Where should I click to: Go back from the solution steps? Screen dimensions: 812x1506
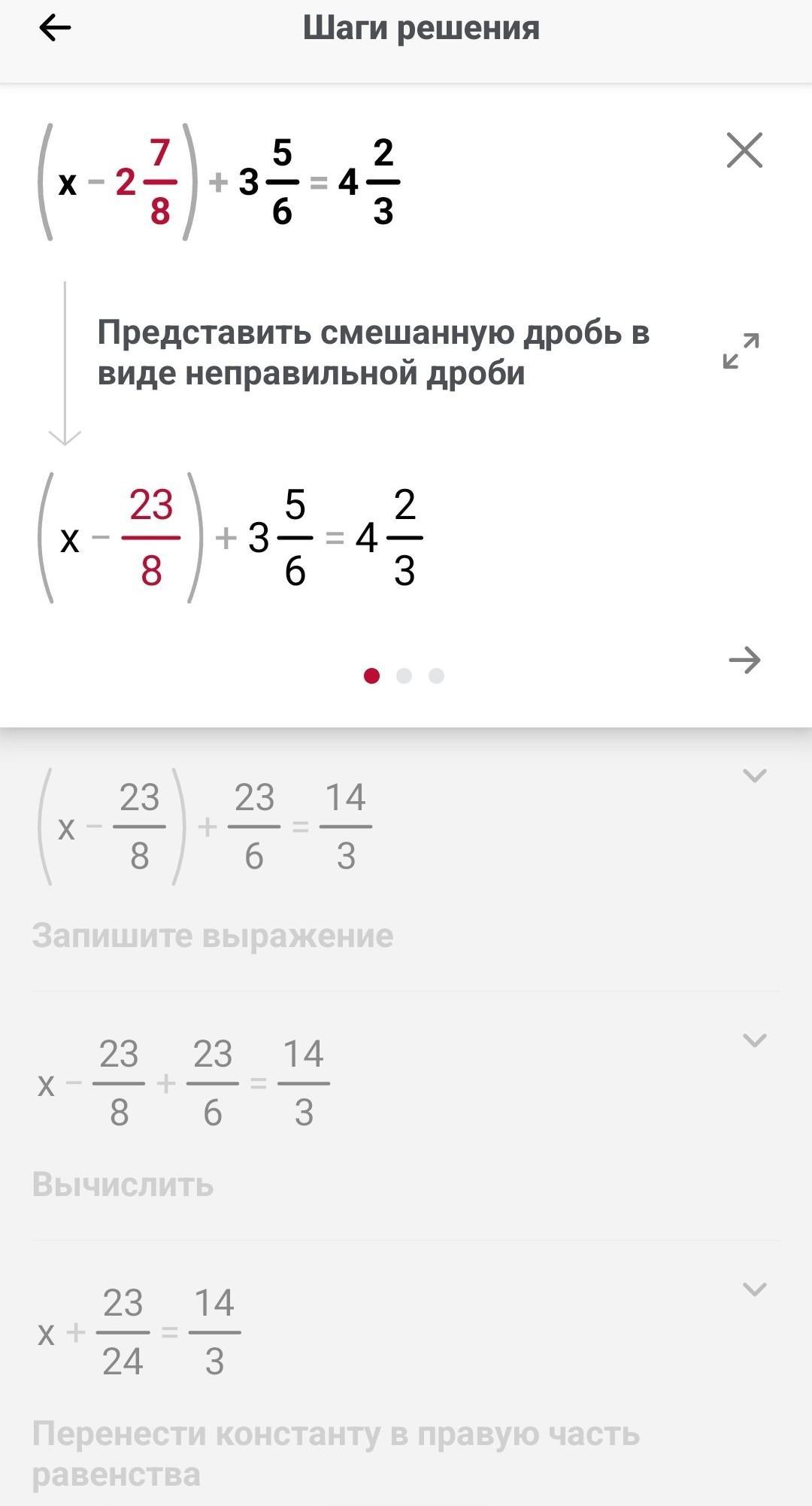coord(55,29)
